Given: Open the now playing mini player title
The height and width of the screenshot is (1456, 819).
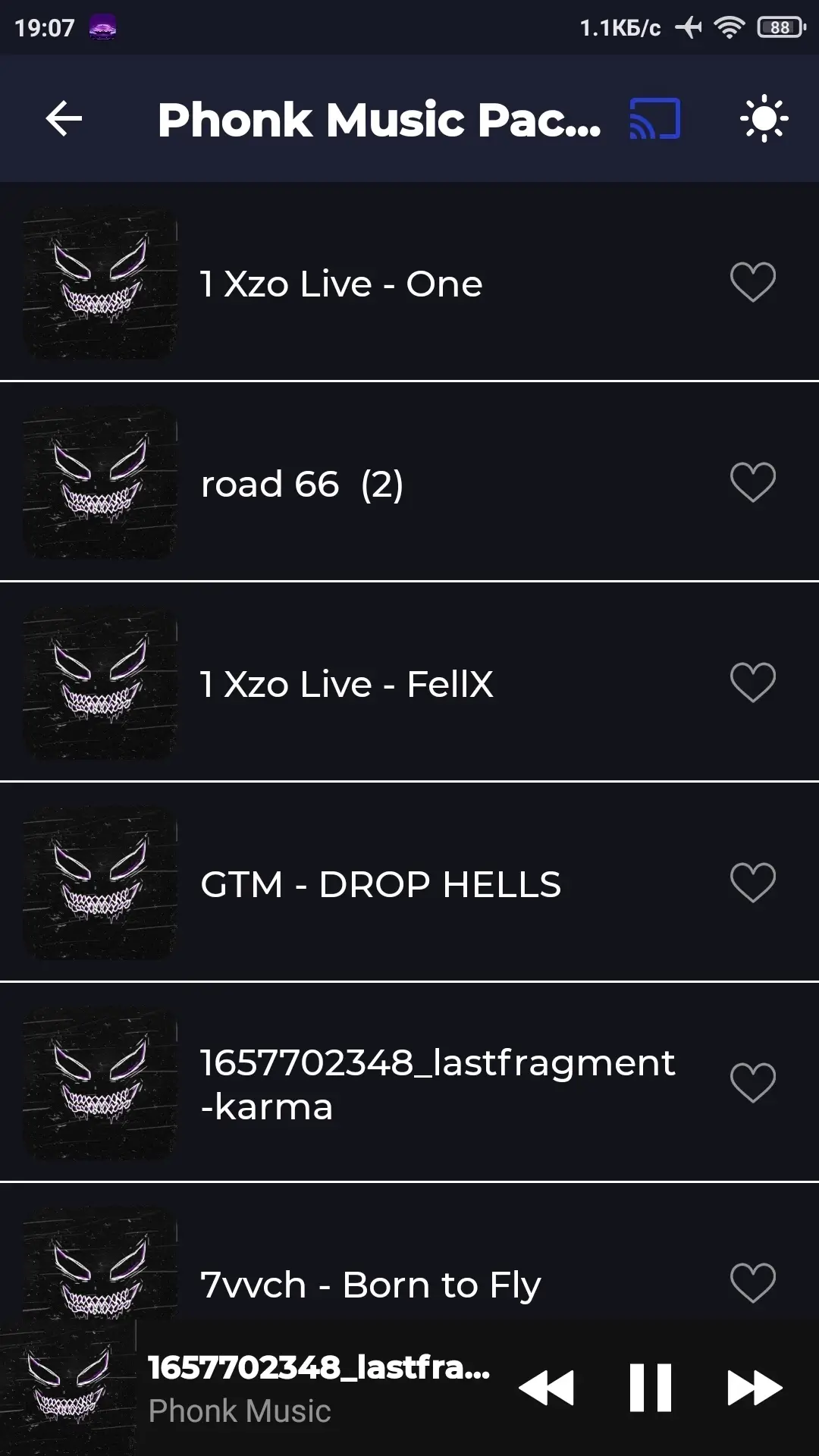Looking at the screenshot, I should [318, 1368].
